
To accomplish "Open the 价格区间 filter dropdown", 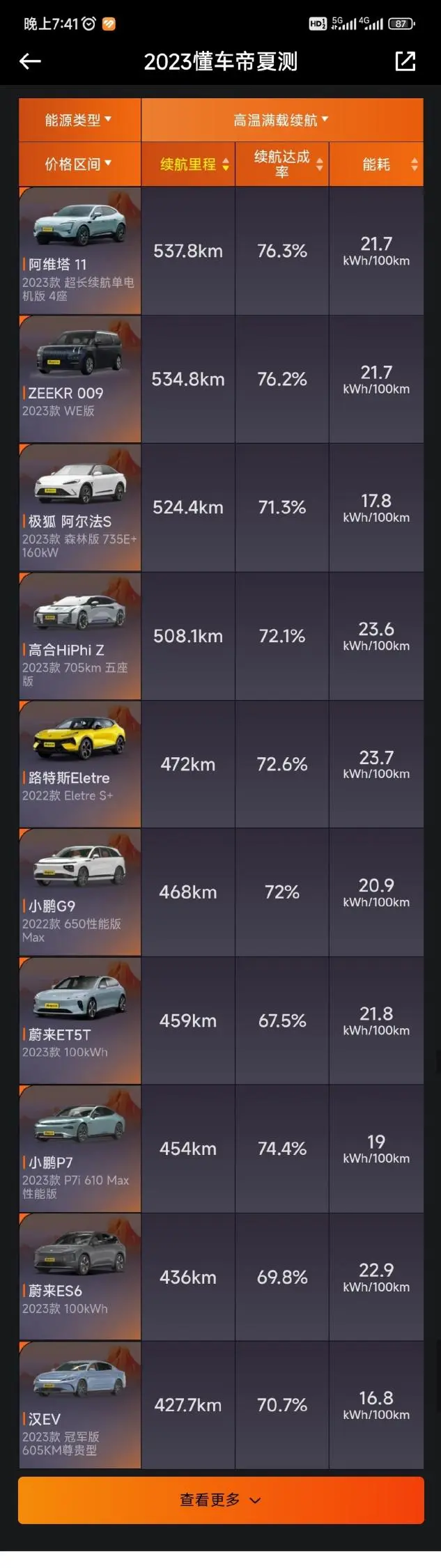I will pos(79,164).
